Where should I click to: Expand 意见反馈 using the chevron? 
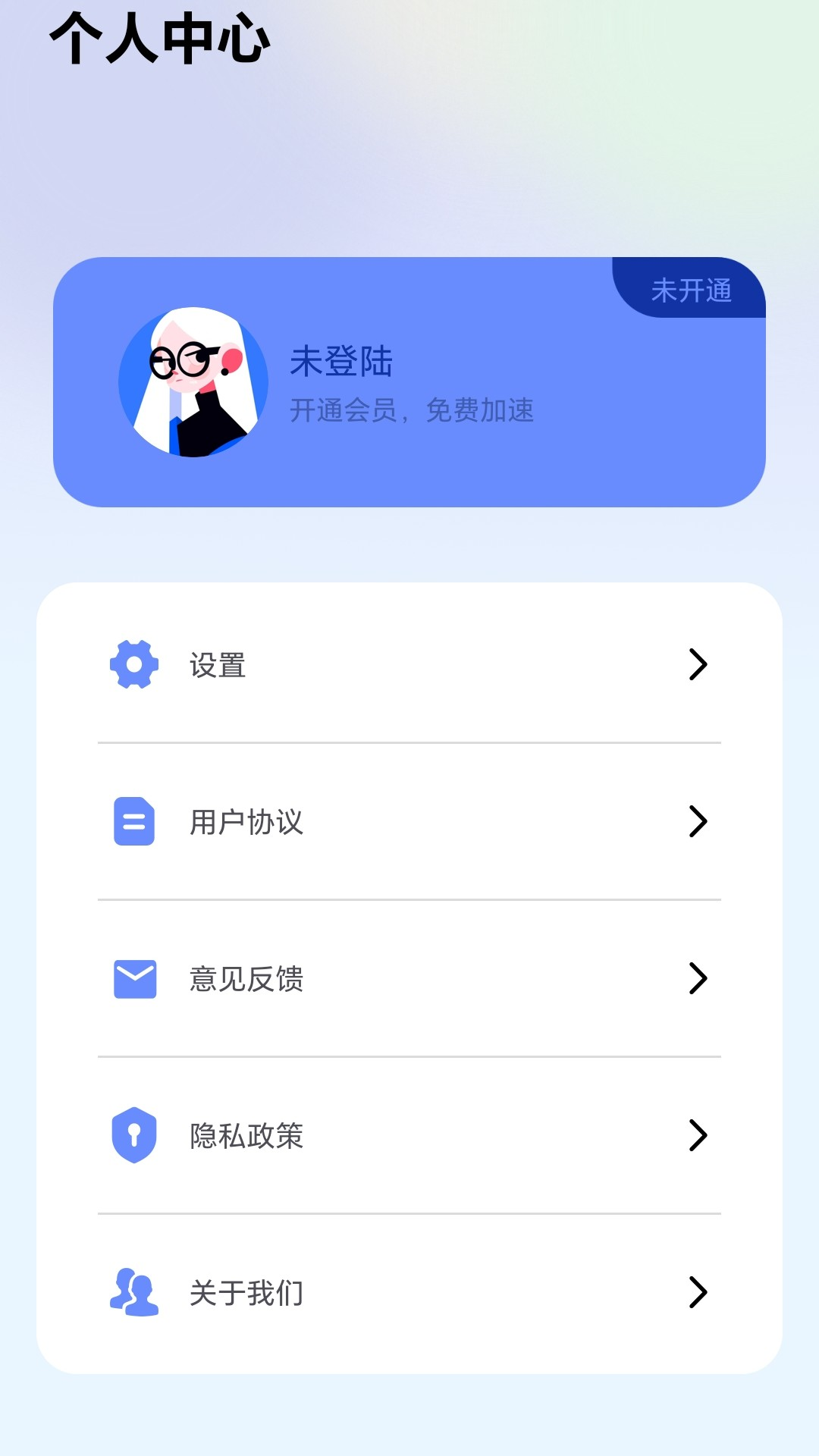[x=698, y=978]
